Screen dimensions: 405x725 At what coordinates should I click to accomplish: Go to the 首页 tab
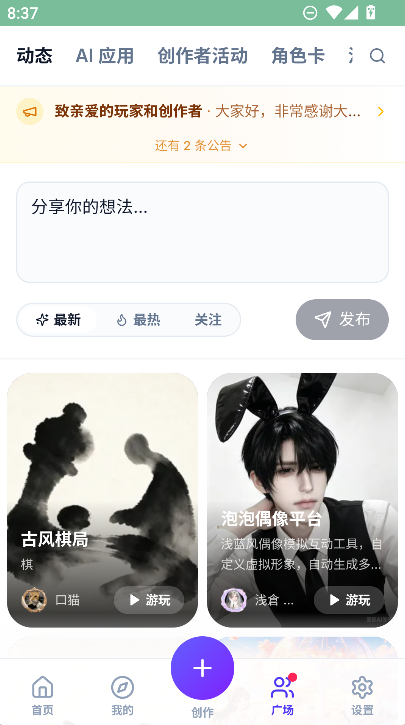pos(43,695)
